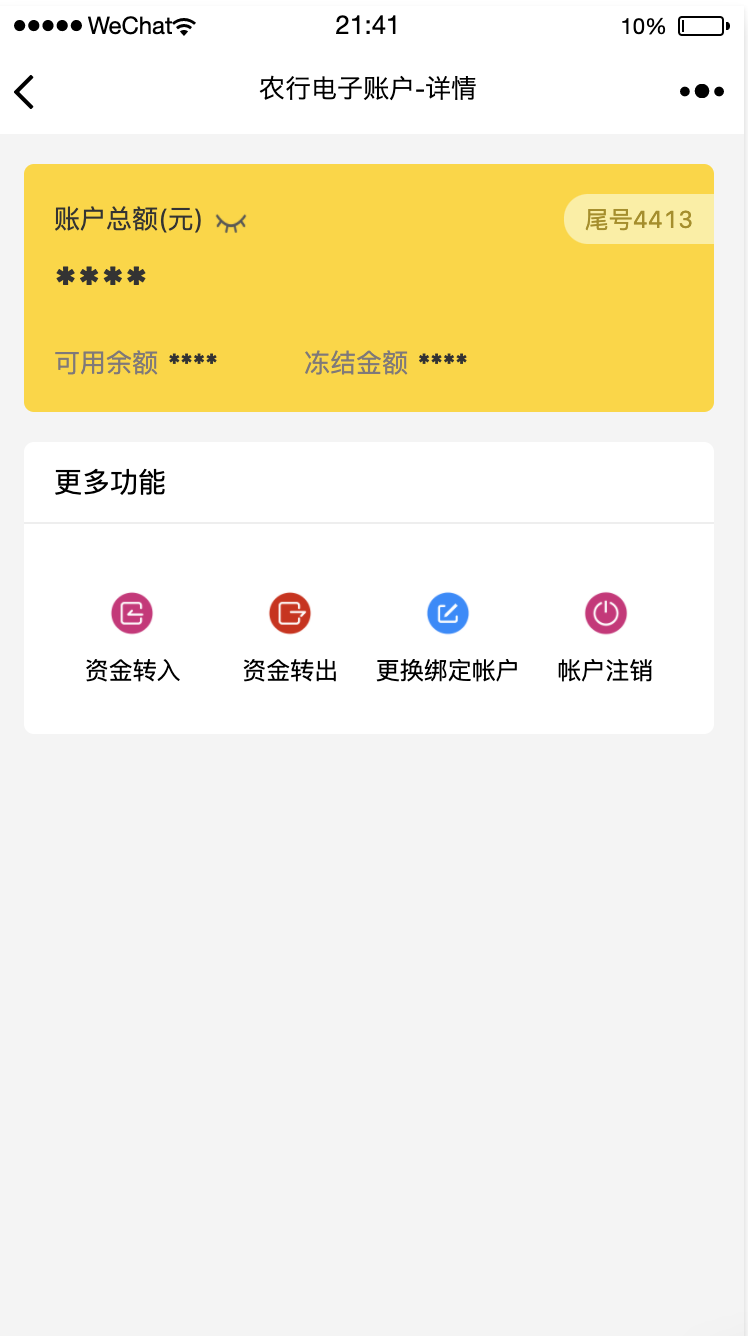This screenshot has width=748, height=1336.
Task: Open the mini program more-options menu
Action: click(701, 91)
